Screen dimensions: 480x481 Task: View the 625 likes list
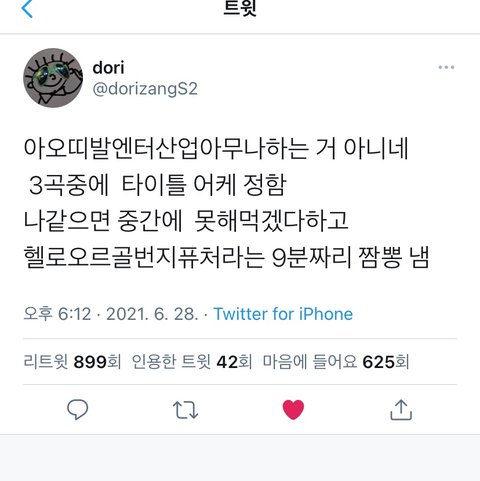point(336,362)
